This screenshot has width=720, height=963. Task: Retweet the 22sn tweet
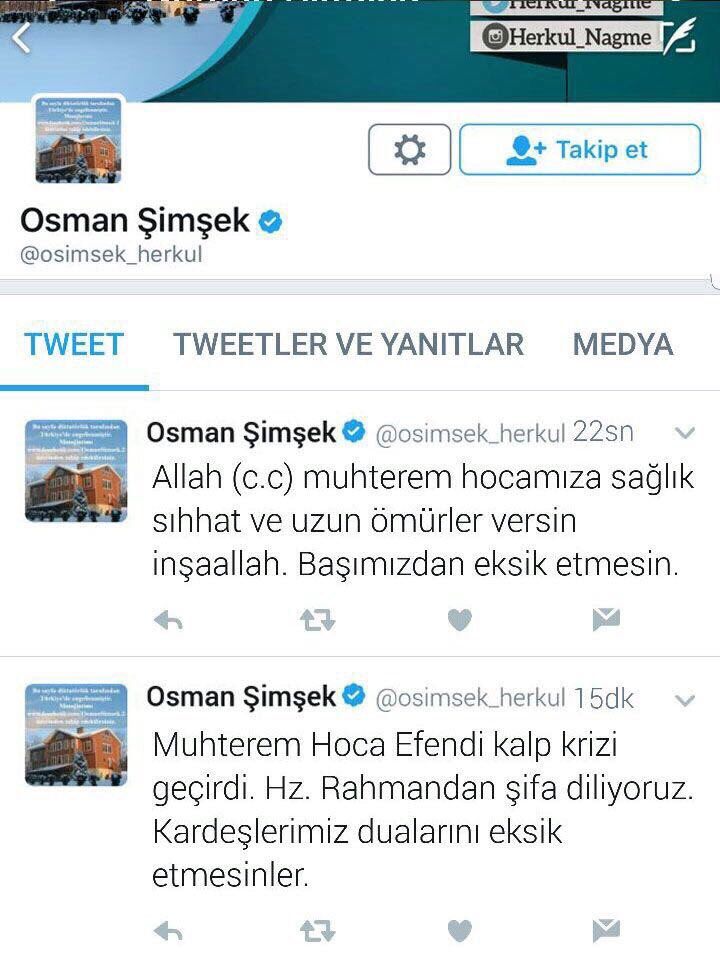318,621
